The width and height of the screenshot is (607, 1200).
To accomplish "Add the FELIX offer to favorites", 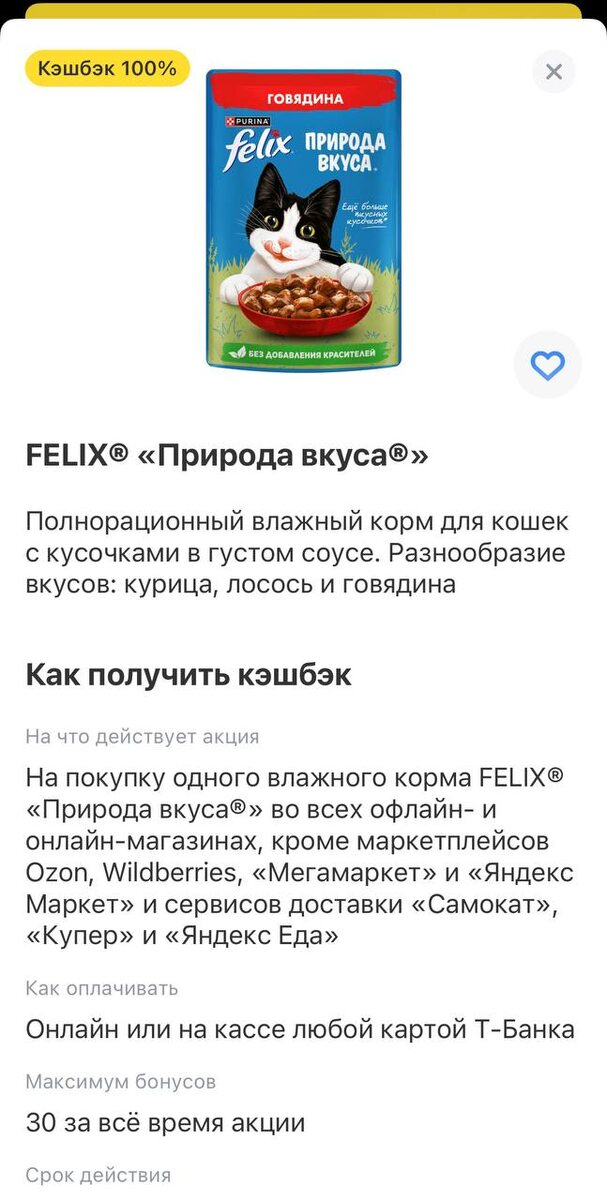I will [x=547, y=366].
